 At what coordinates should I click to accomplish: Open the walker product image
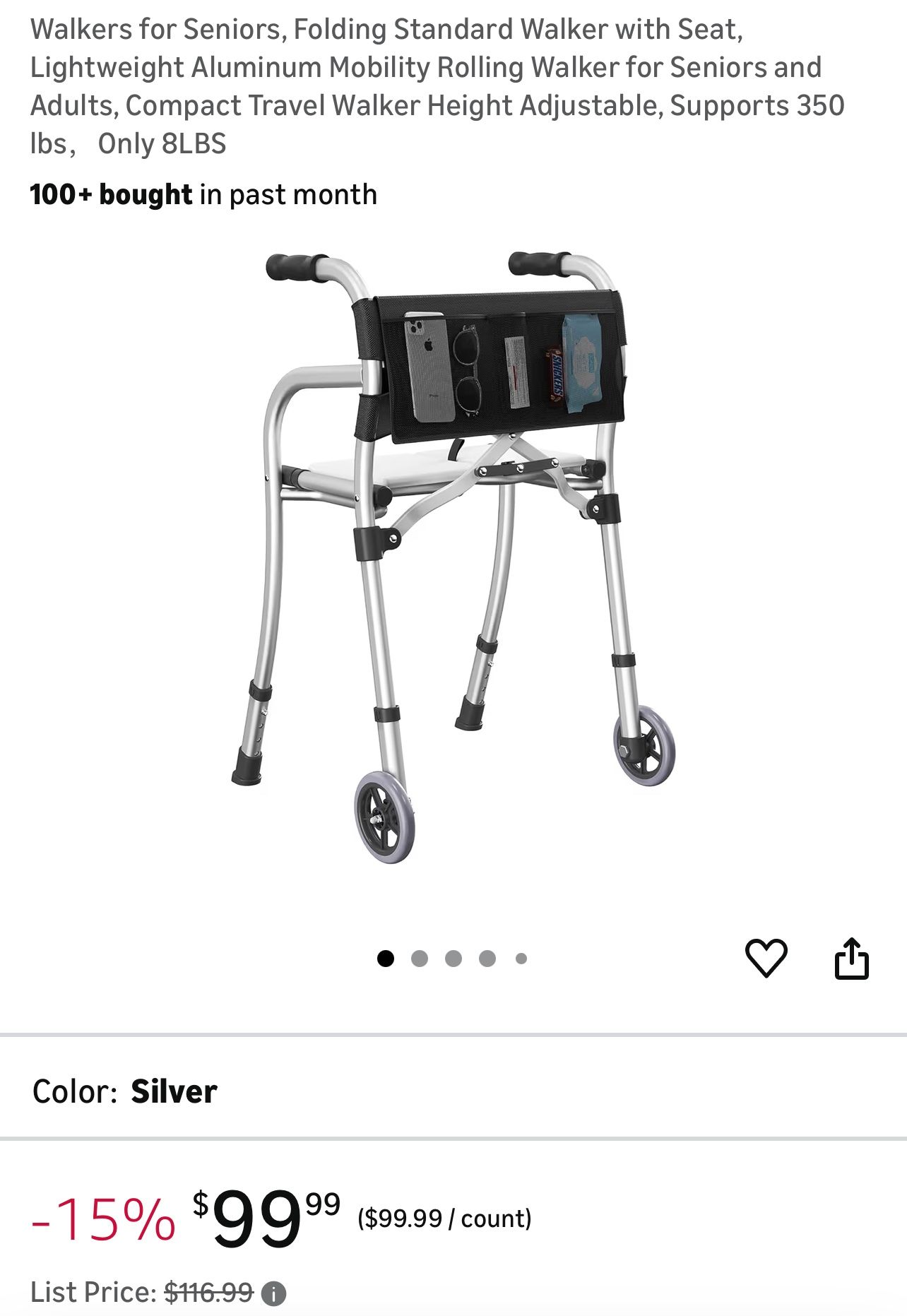click(x=453, y=557)
